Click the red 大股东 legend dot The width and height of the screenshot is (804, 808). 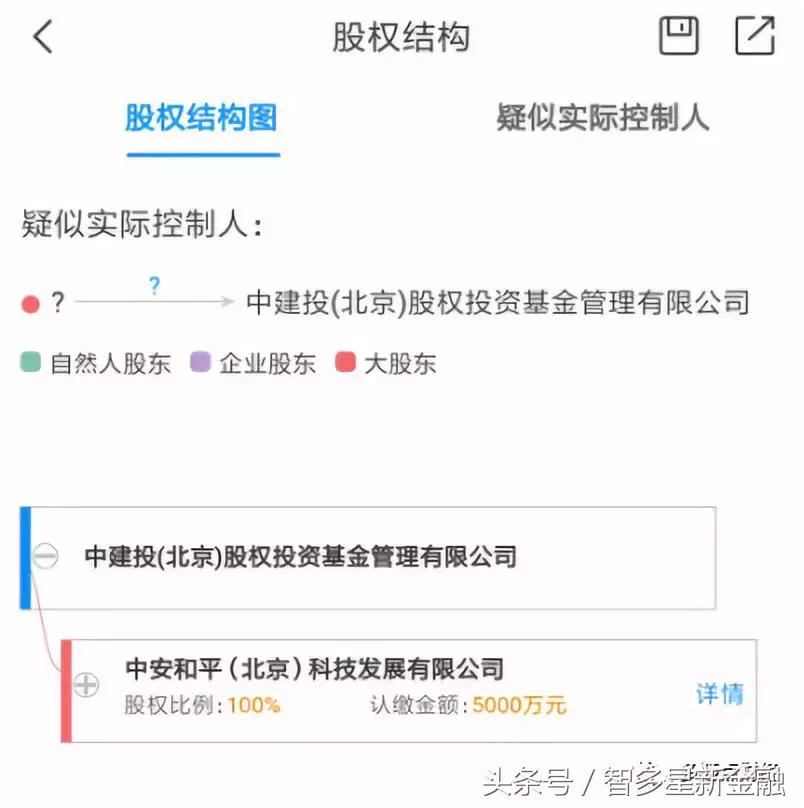[345, 362]
